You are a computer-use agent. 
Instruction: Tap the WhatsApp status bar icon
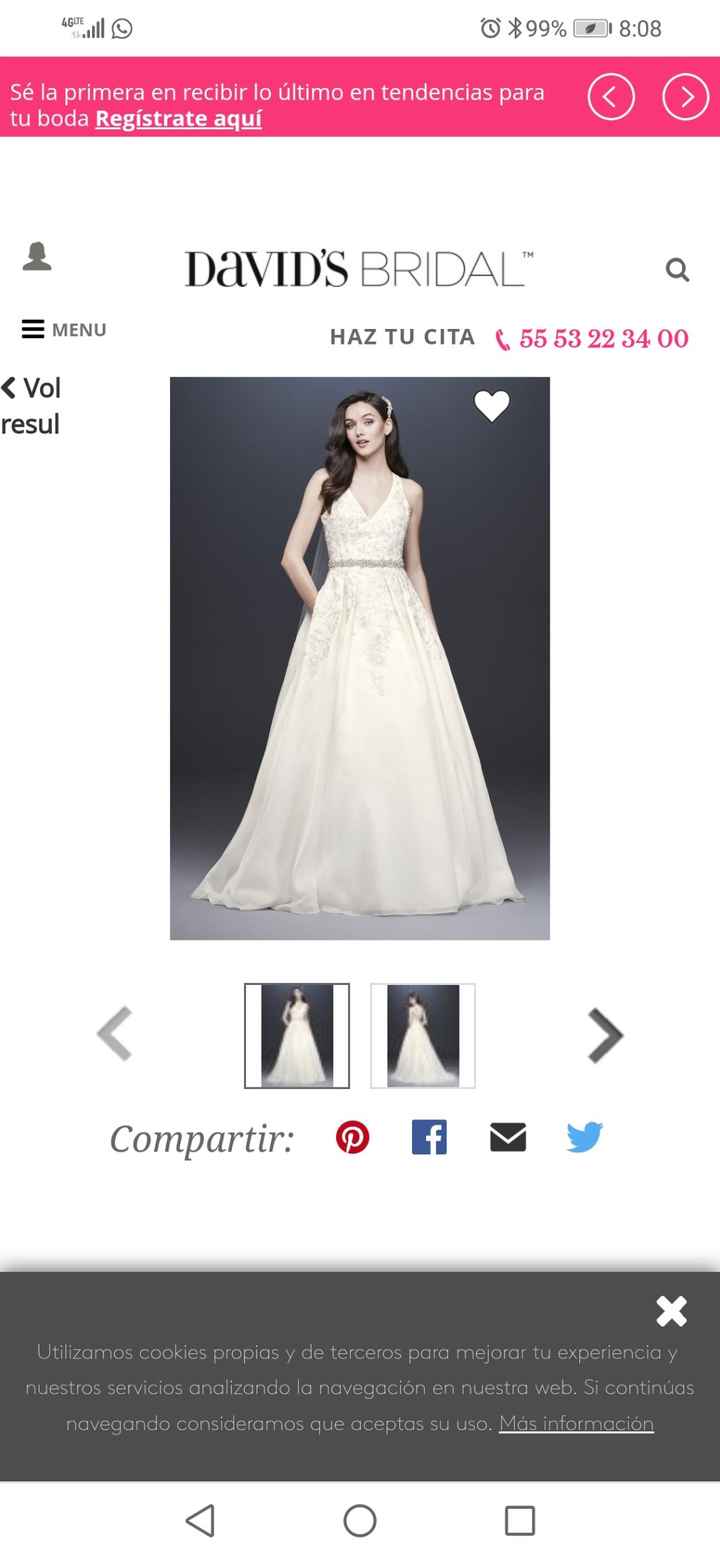coord(121,27)
